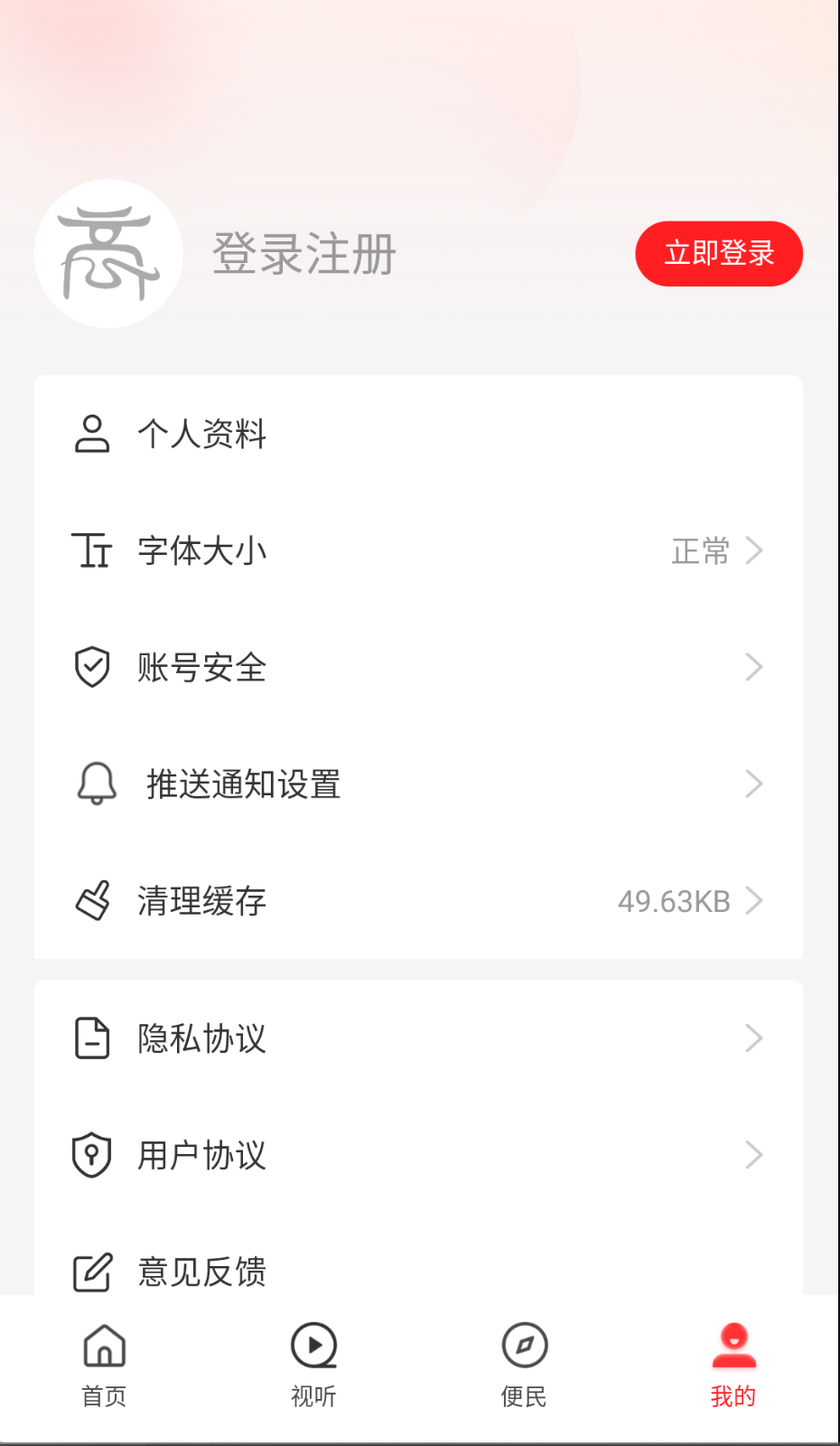
Task: Click the 意见反馈 feedback pencil icon
Action: coord(92,1272)
